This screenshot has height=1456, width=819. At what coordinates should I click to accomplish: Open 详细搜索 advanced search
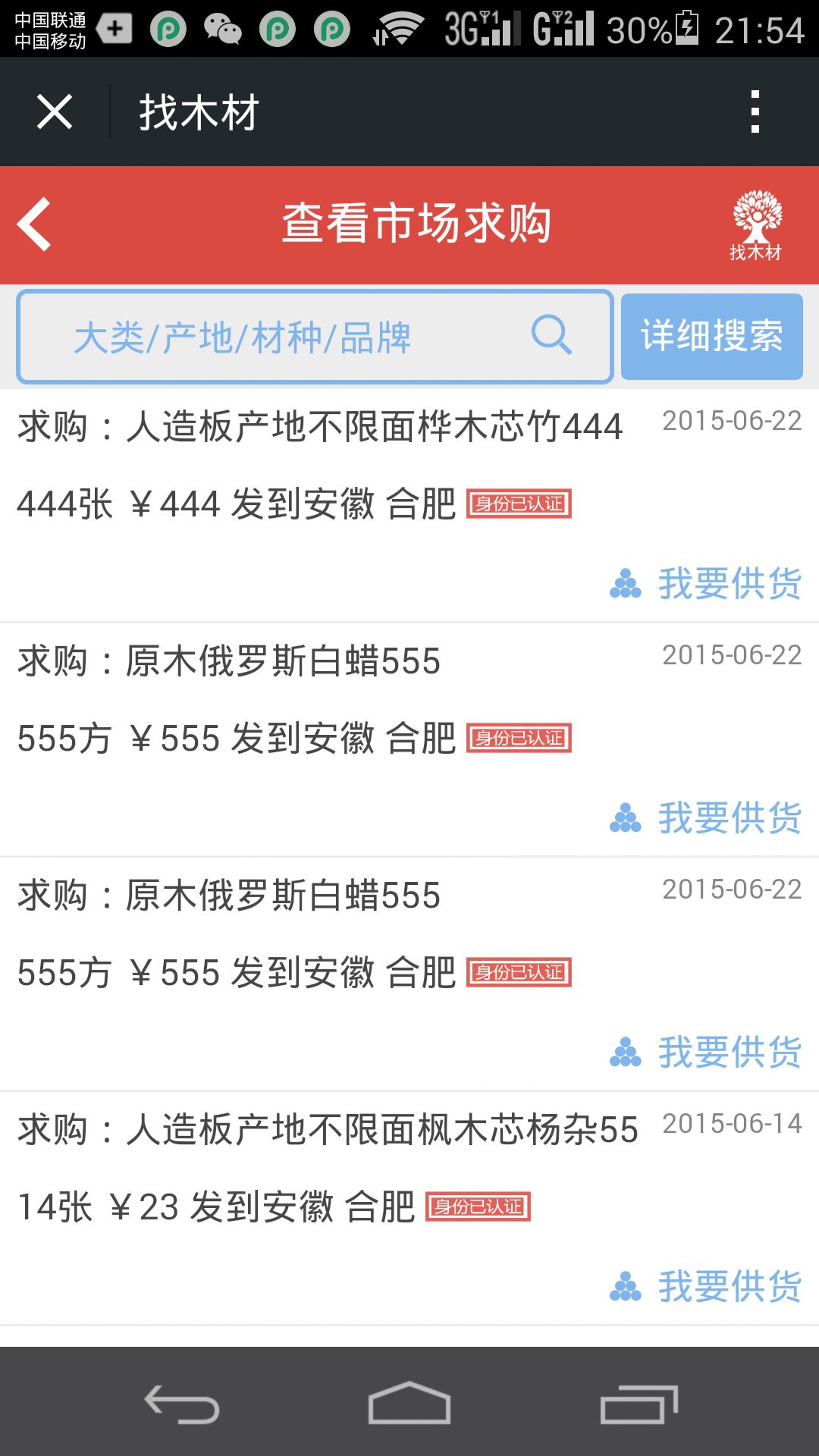coord(711,337)
